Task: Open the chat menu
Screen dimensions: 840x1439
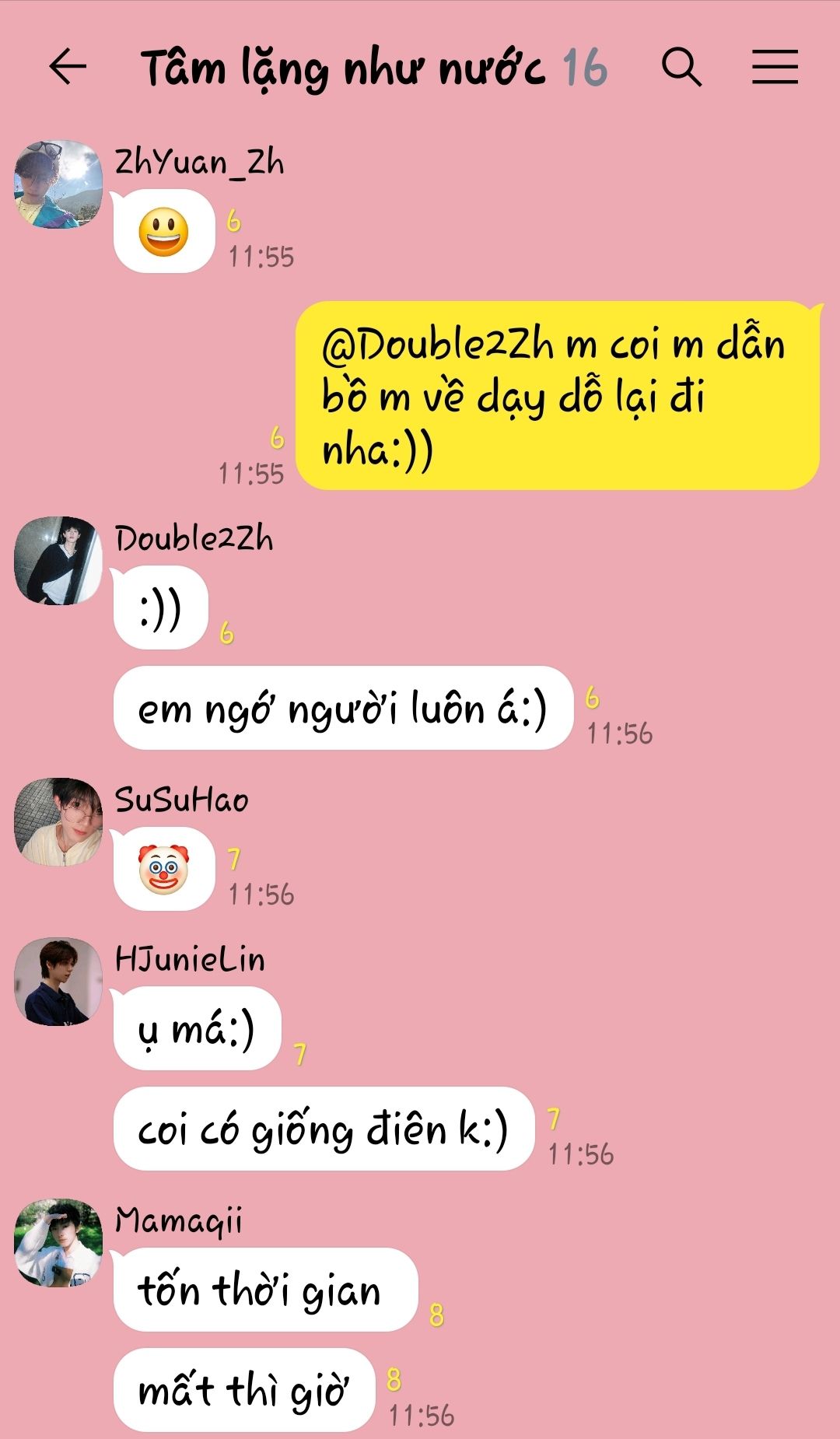Action: [x=775, y=67]
